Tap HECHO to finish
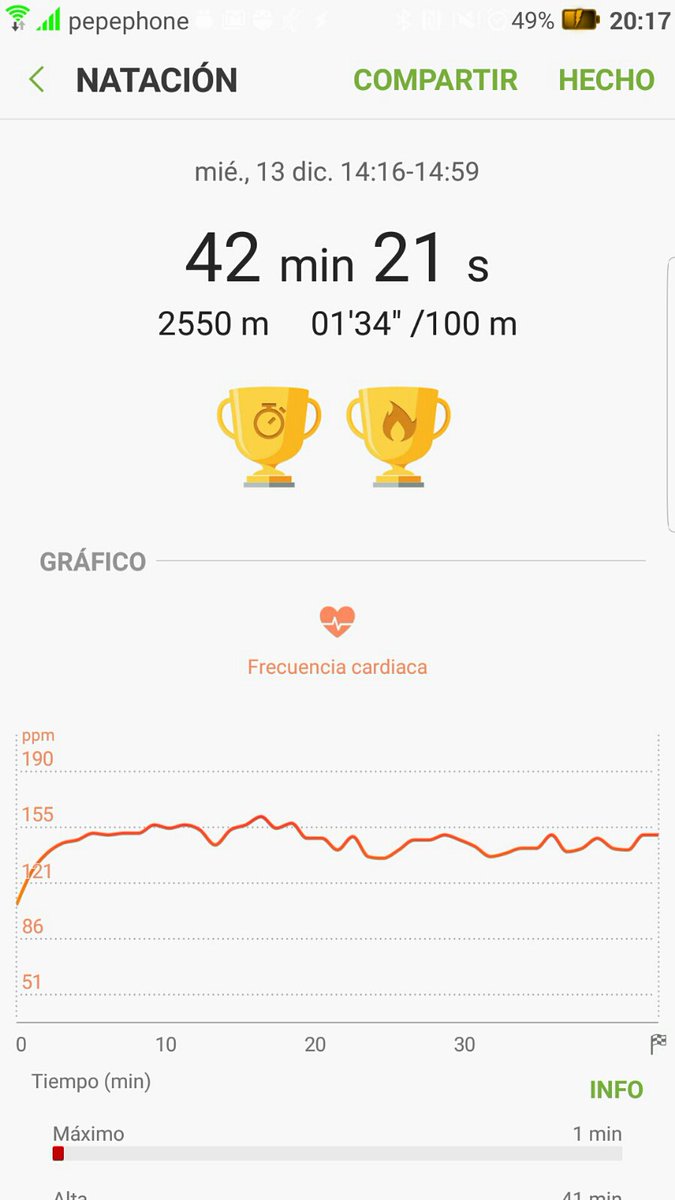Viewport: 675px width, 1200px height. (x=606, y=80)
